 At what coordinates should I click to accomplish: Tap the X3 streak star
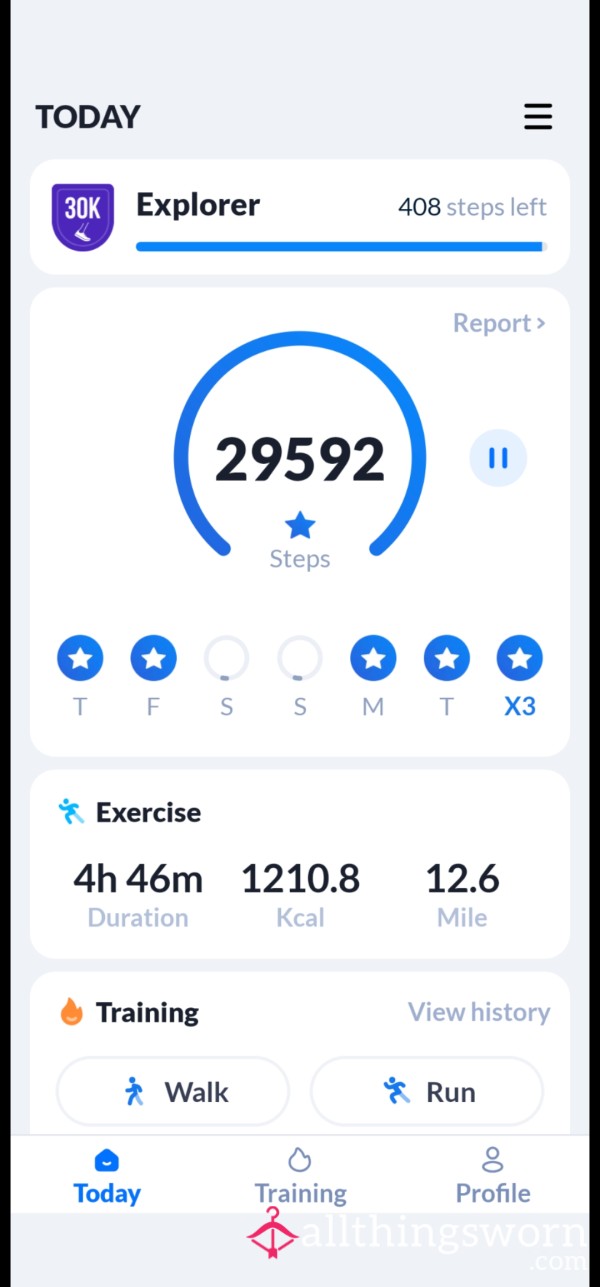(x=520, y=658)
